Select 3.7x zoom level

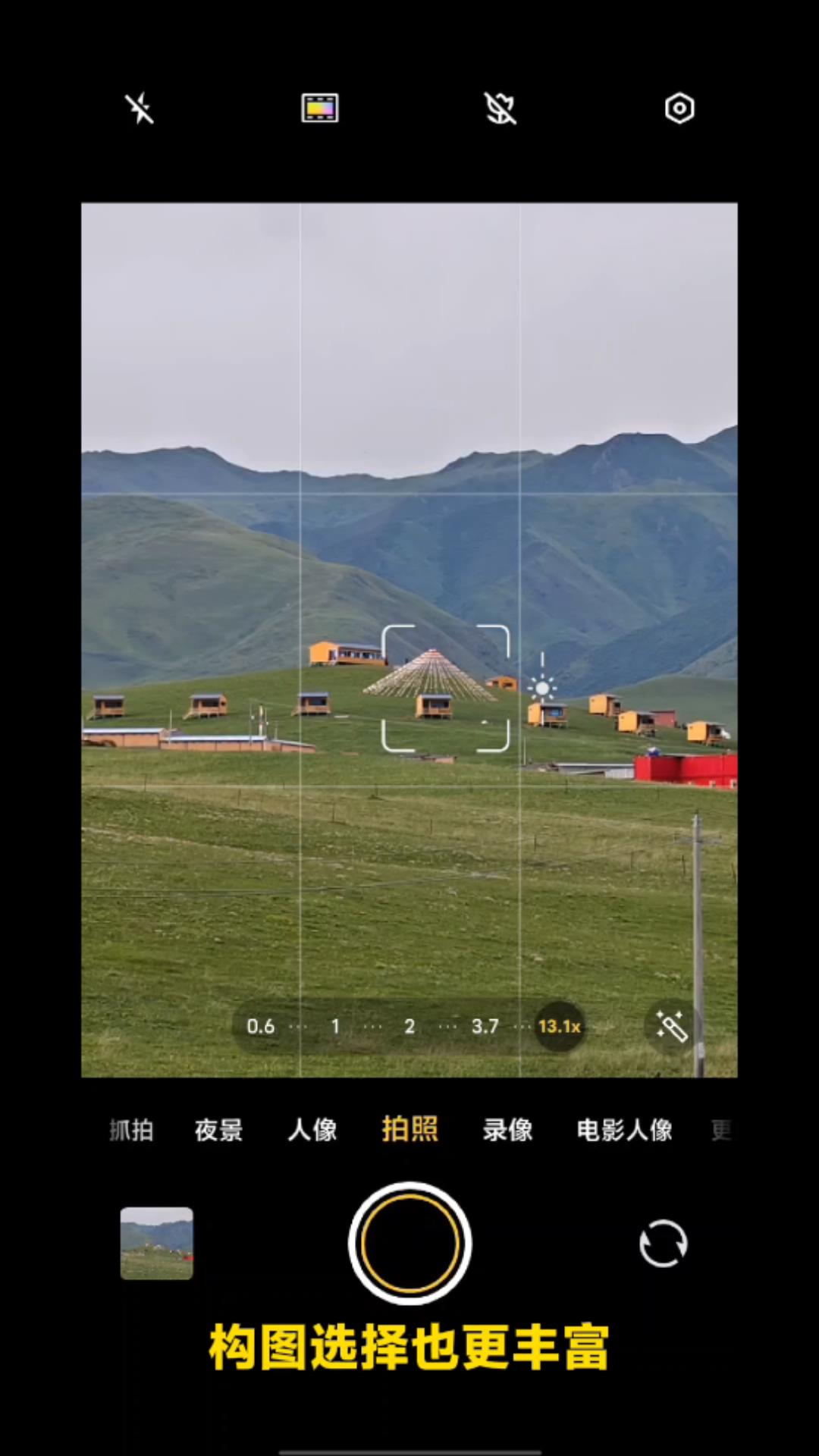(x=485, y=1027)
